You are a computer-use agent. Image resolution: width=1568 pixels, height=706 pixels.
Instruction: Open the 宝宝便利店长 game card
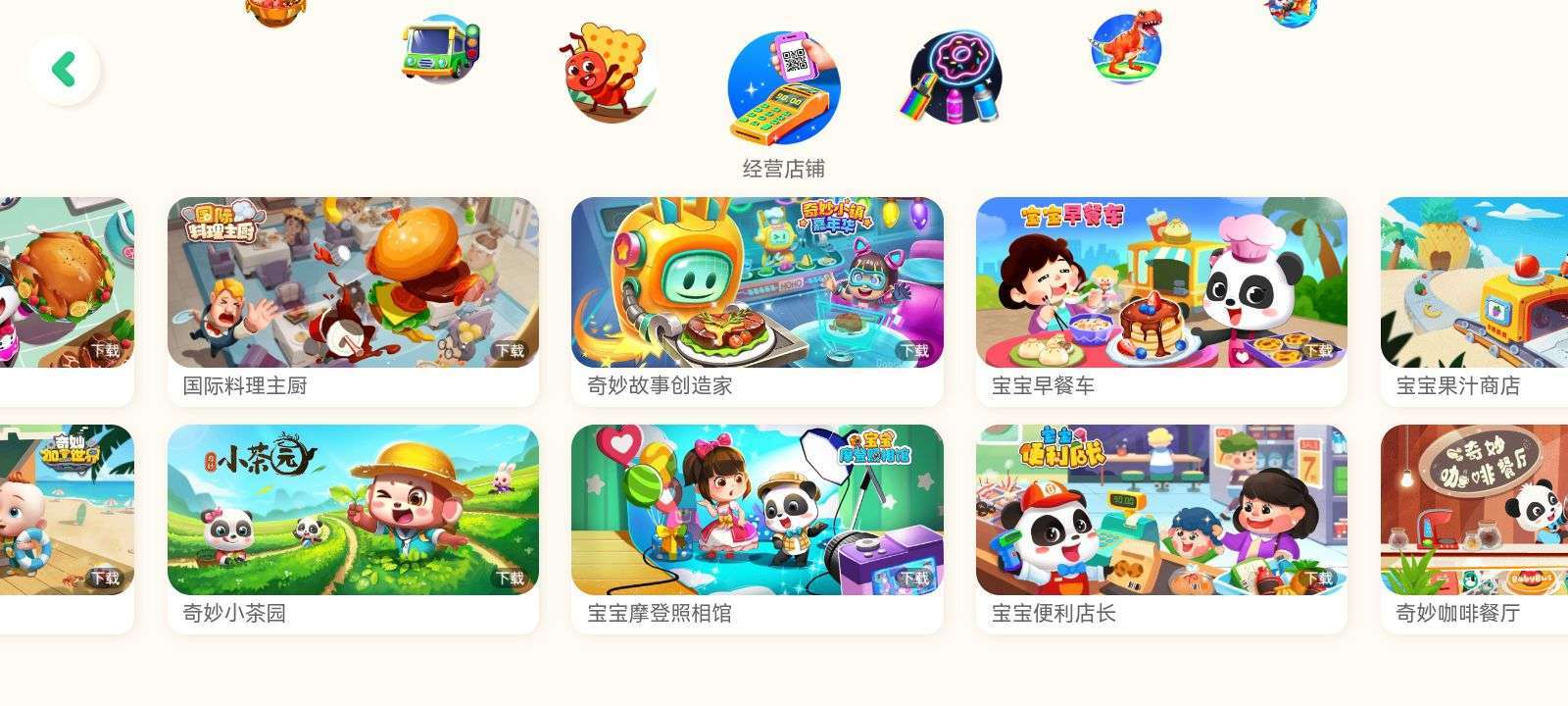(x=1161, y=529)
